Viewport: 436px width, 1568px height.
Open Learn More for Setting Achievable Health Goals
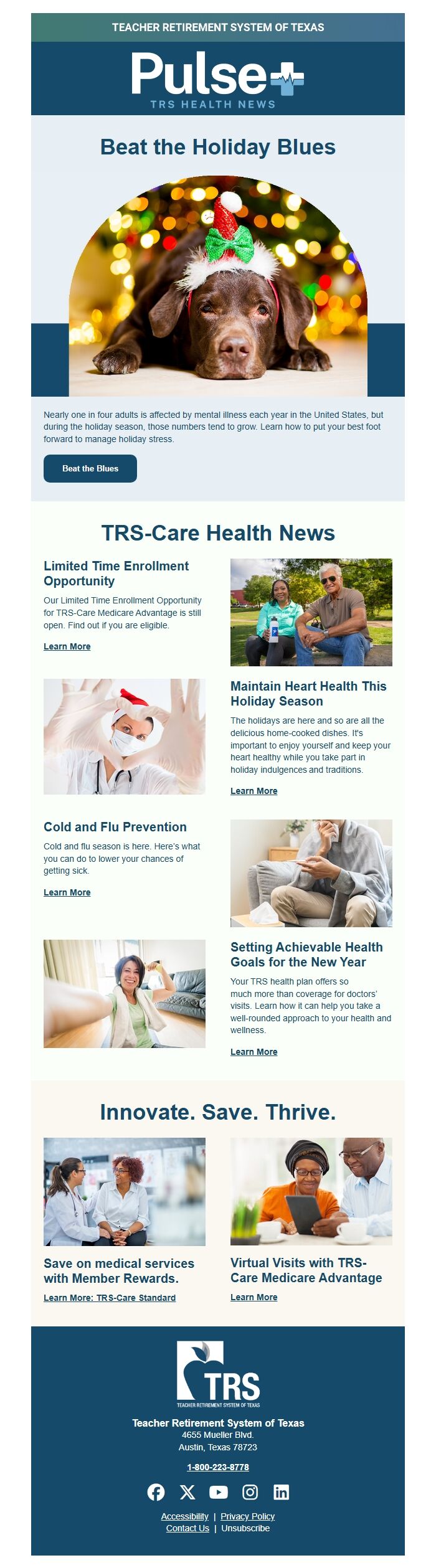pos(254,1052)
